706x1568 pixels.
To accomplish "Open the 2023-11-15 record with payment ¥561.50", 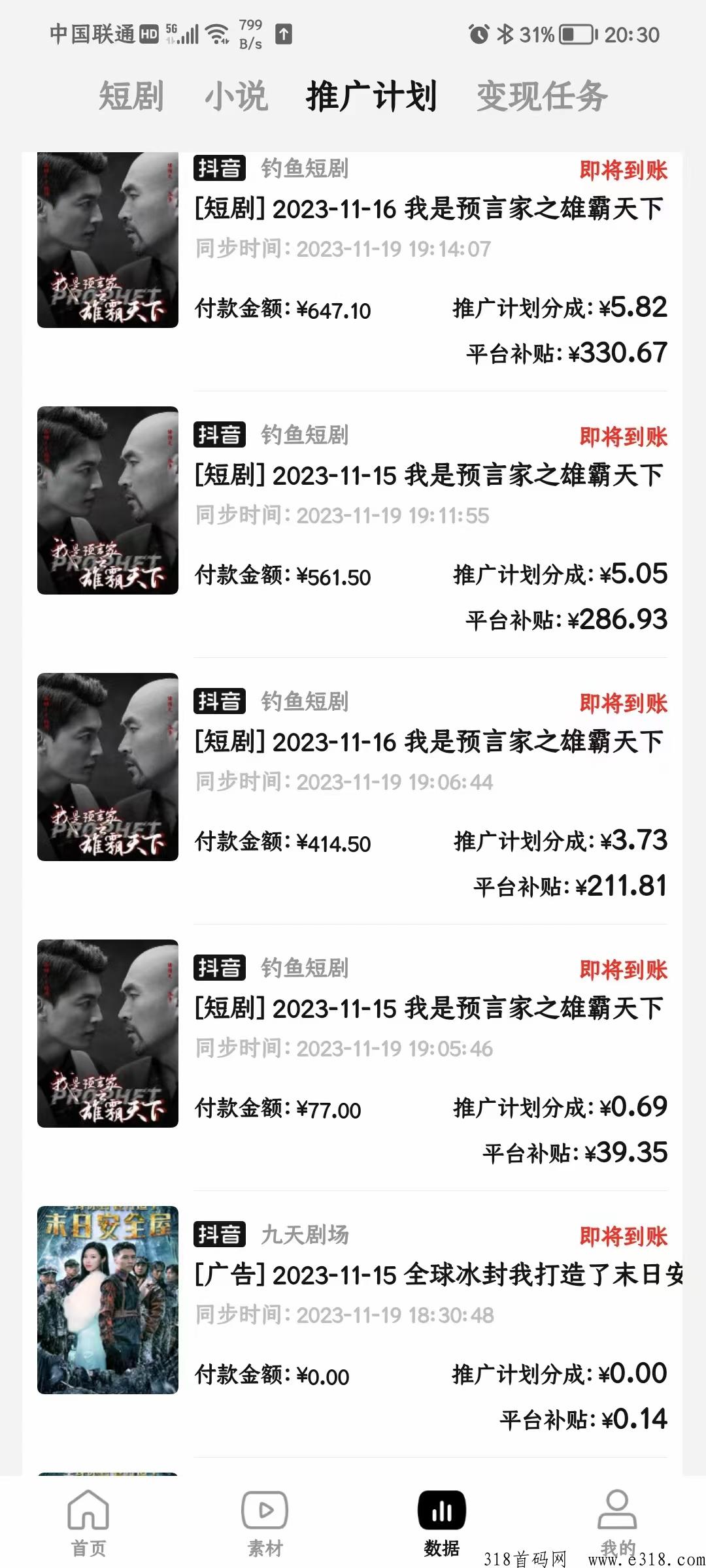I will click(x=429, y=476).
